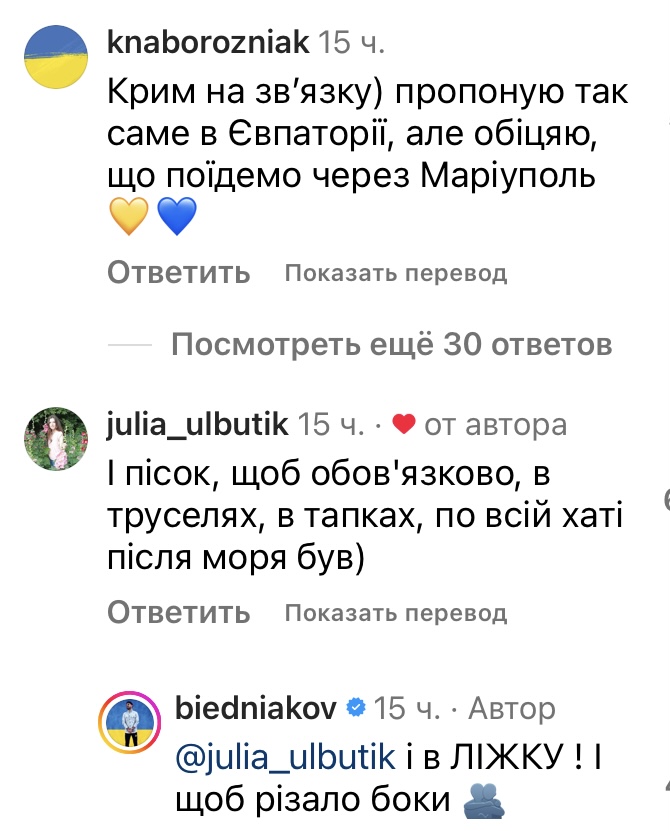Show translation of knaborozniak's comment
The image size is (670, 831).
(396, 273)
